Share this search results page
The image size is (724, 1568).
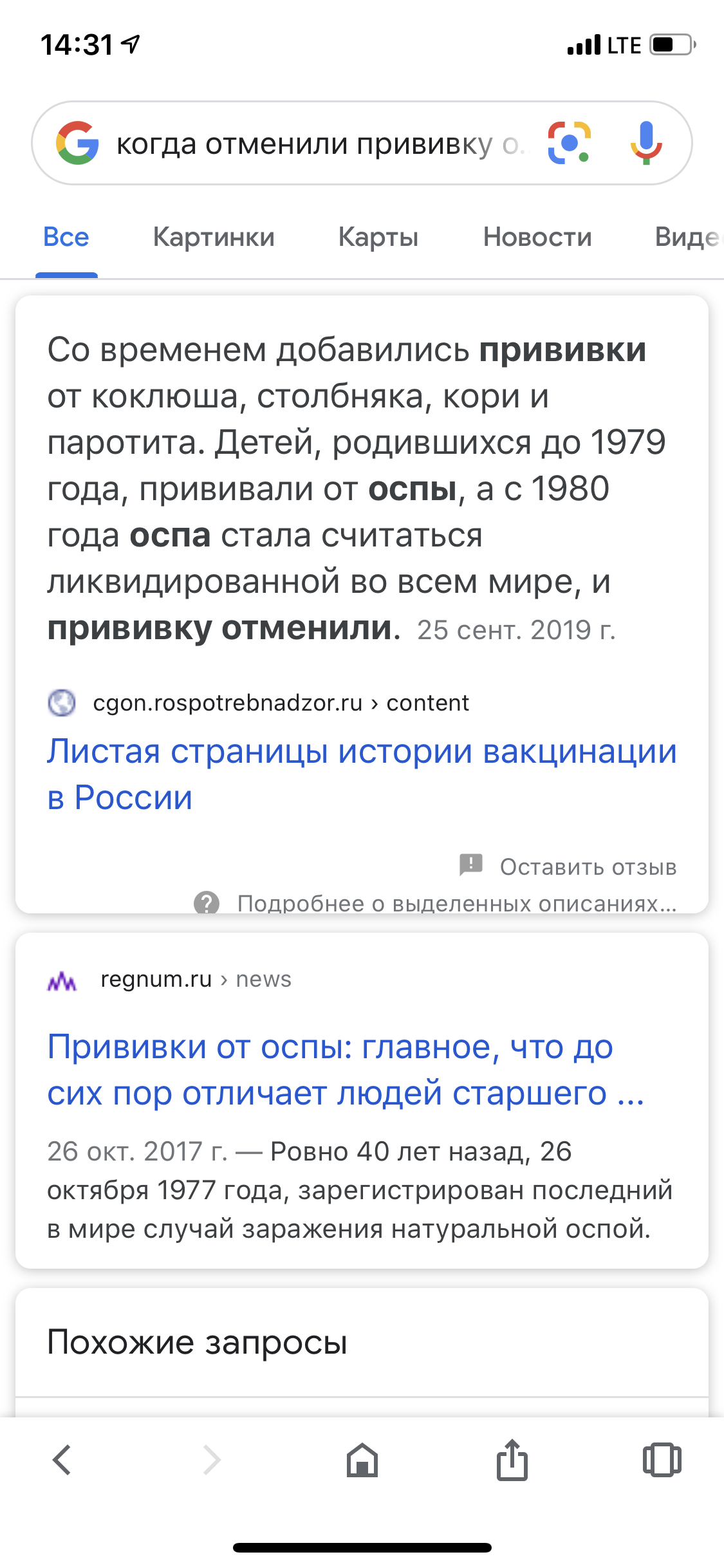click(512, 1460)
